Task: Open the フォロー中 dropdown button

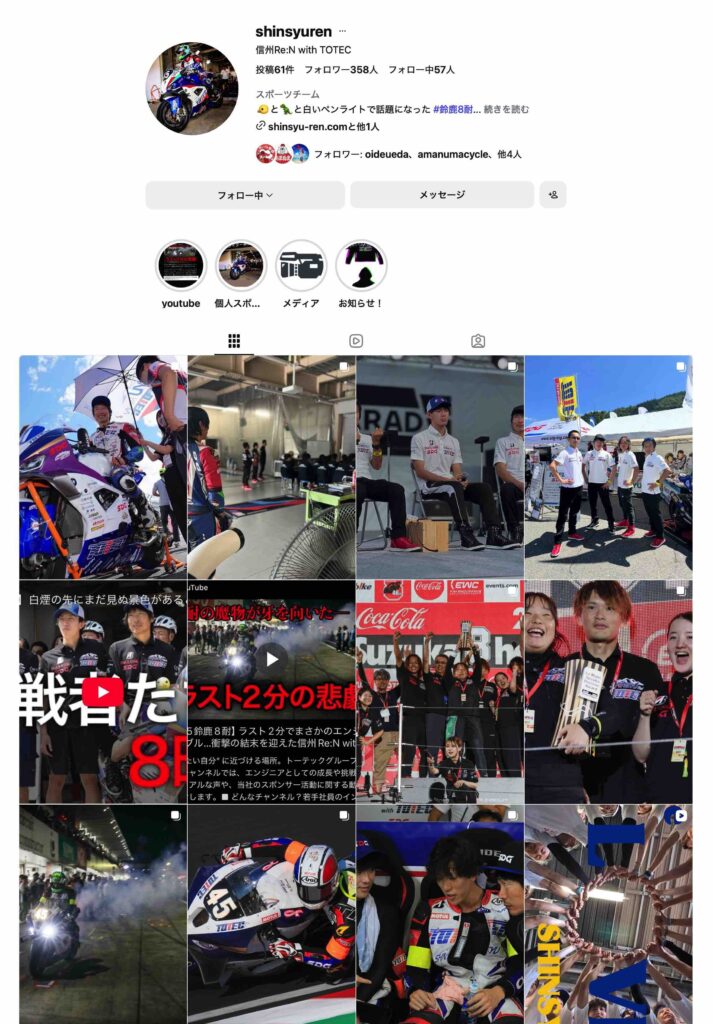Action: (245, 195)
